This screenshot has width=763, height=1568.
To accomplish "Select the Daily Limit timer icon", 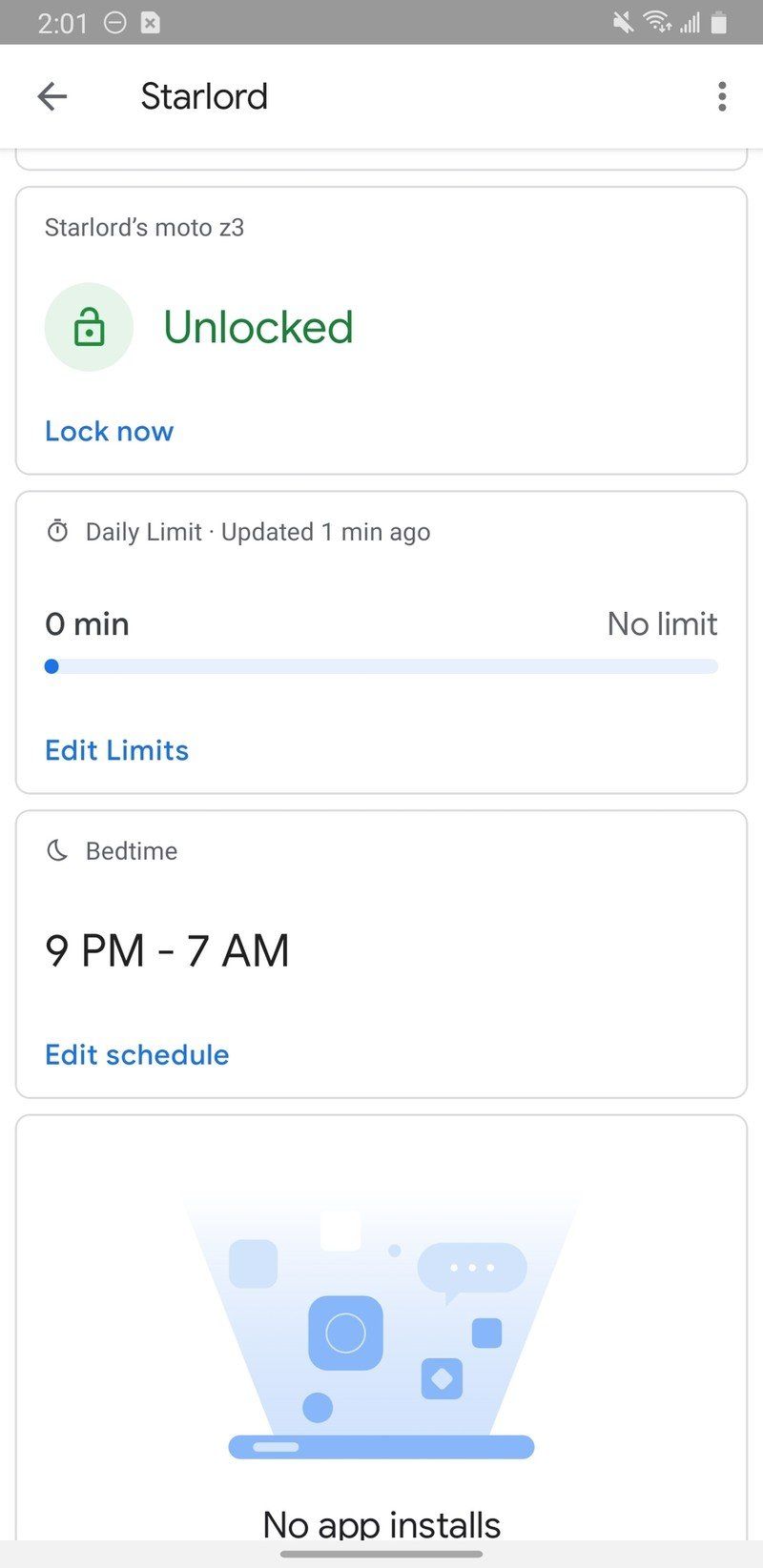I will coord(58,531).
